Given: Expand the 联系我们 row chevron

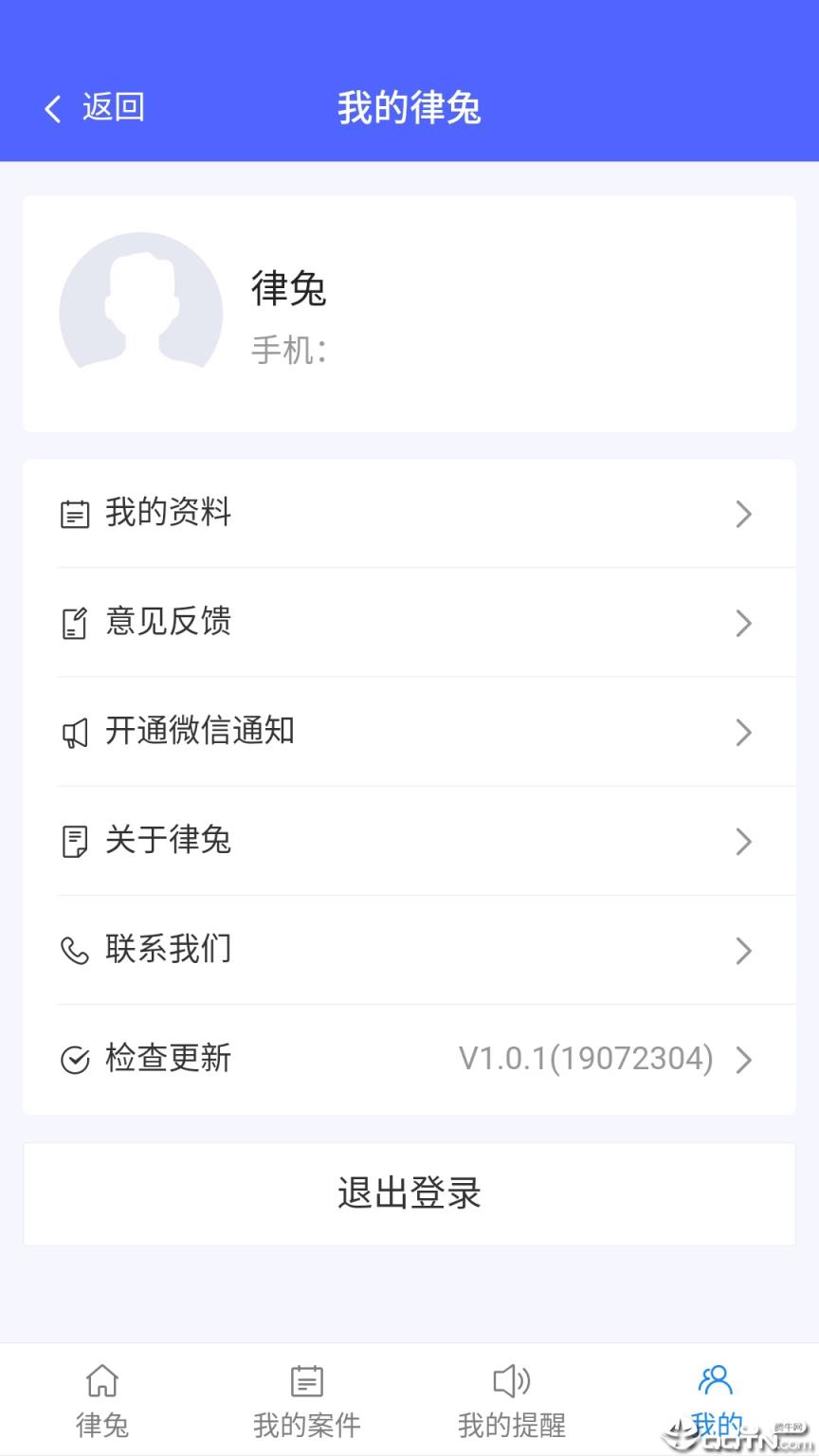Looking at the screenshot, I should tap(743, 951).
